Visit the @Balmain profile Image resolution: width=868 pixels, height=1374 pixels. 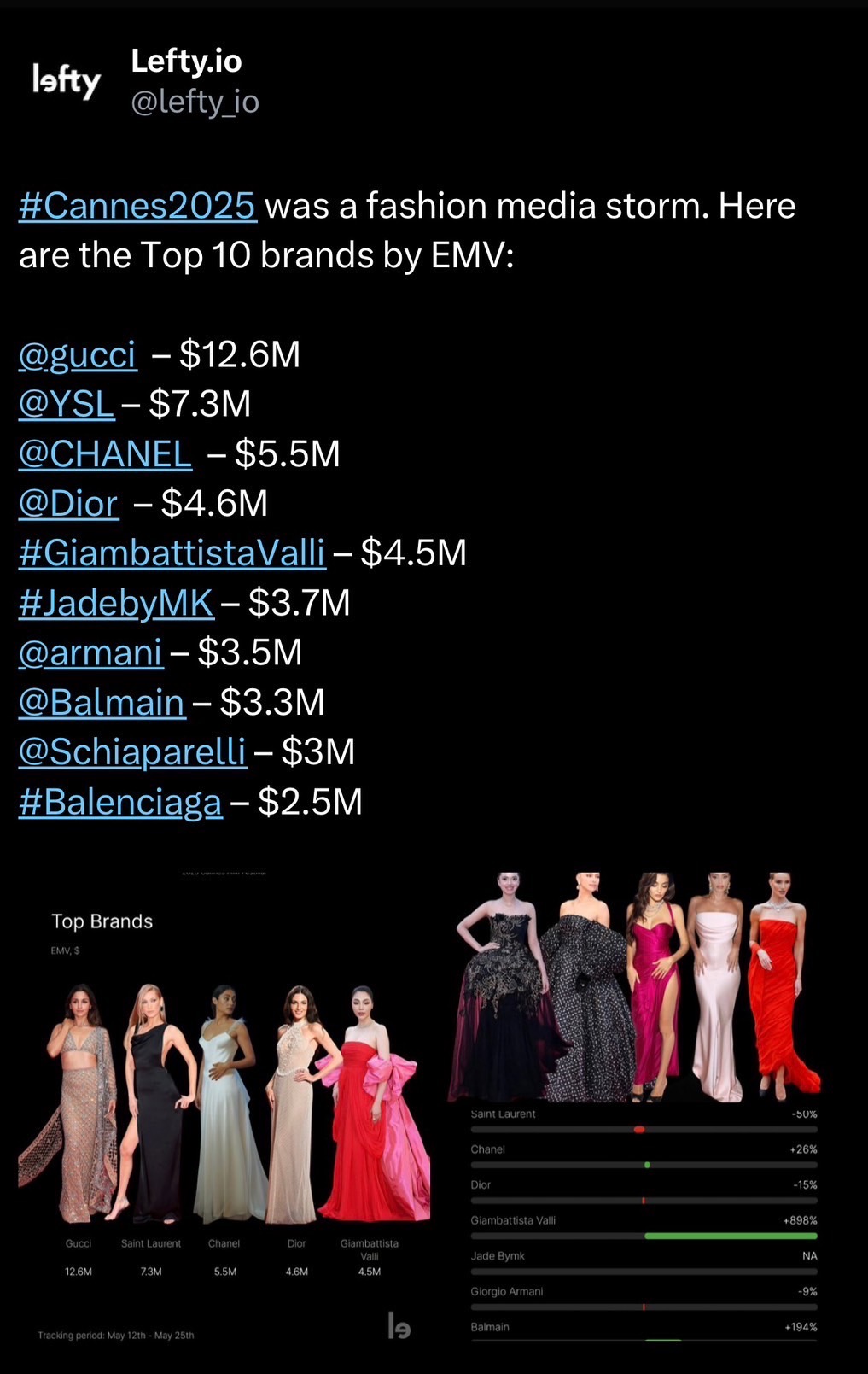coord(102,702)
